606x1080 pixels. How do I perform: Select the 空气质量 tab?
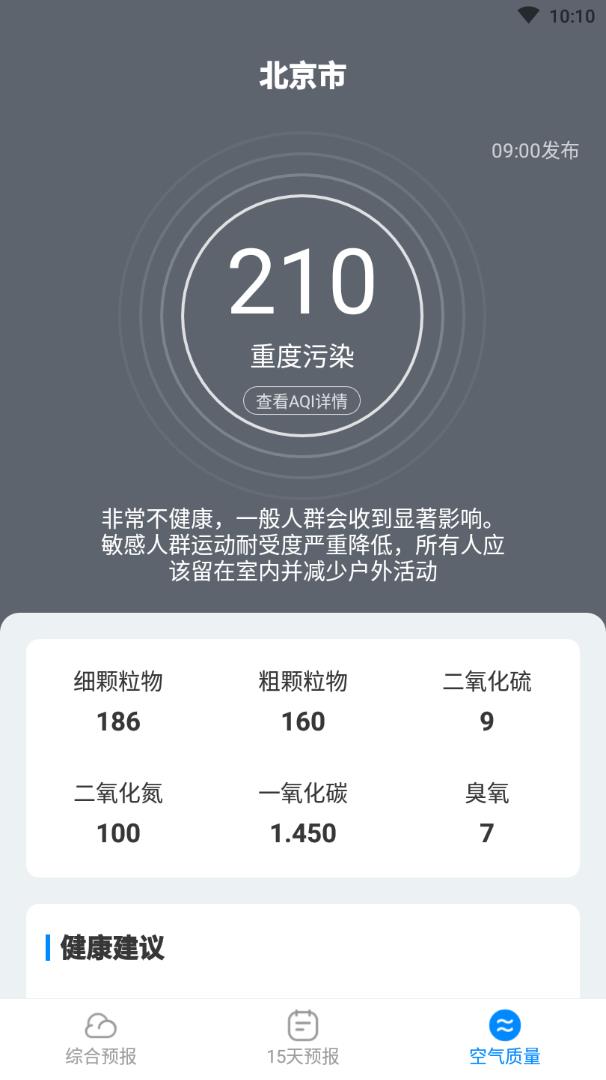point(505,1038)
